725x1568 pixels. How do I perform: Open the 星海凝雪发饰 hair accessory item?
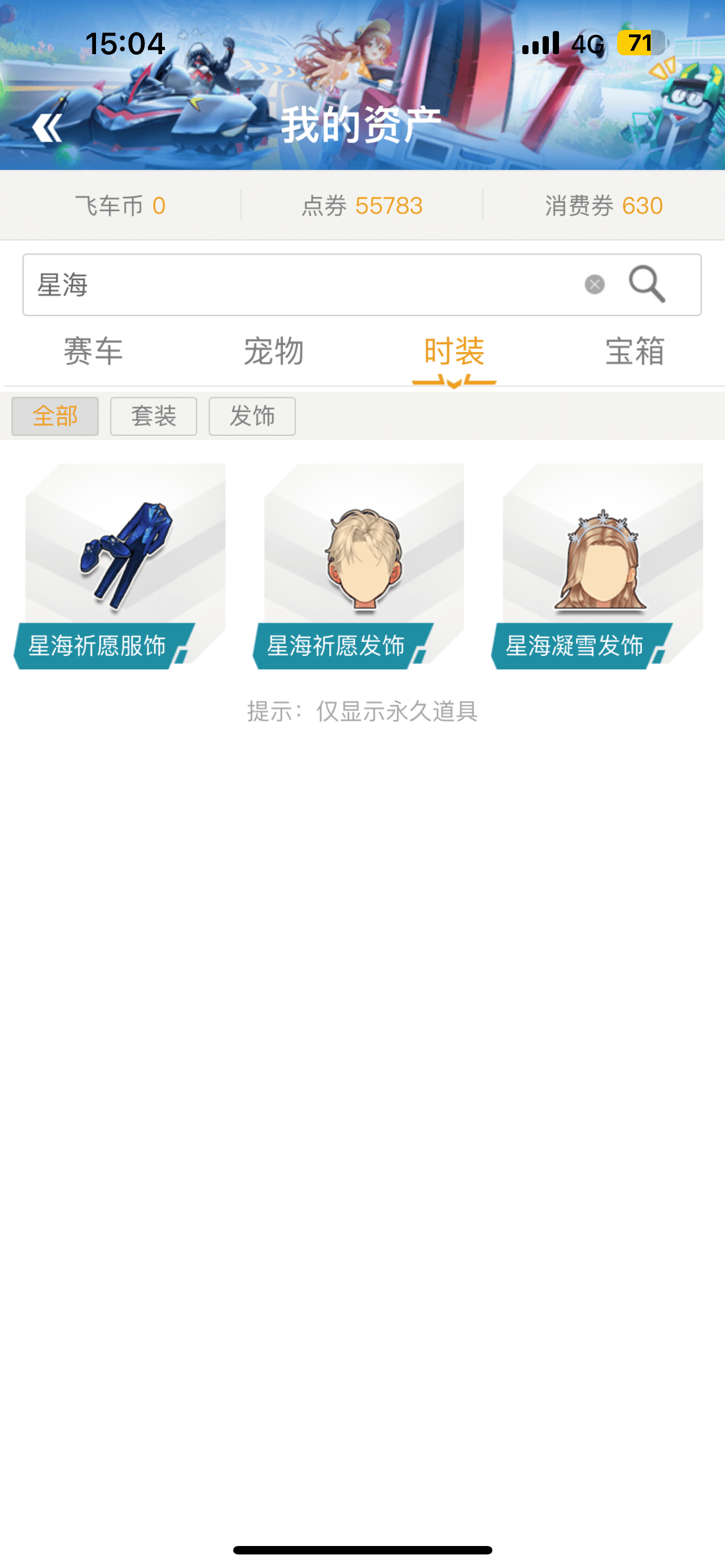coord(600,566)
